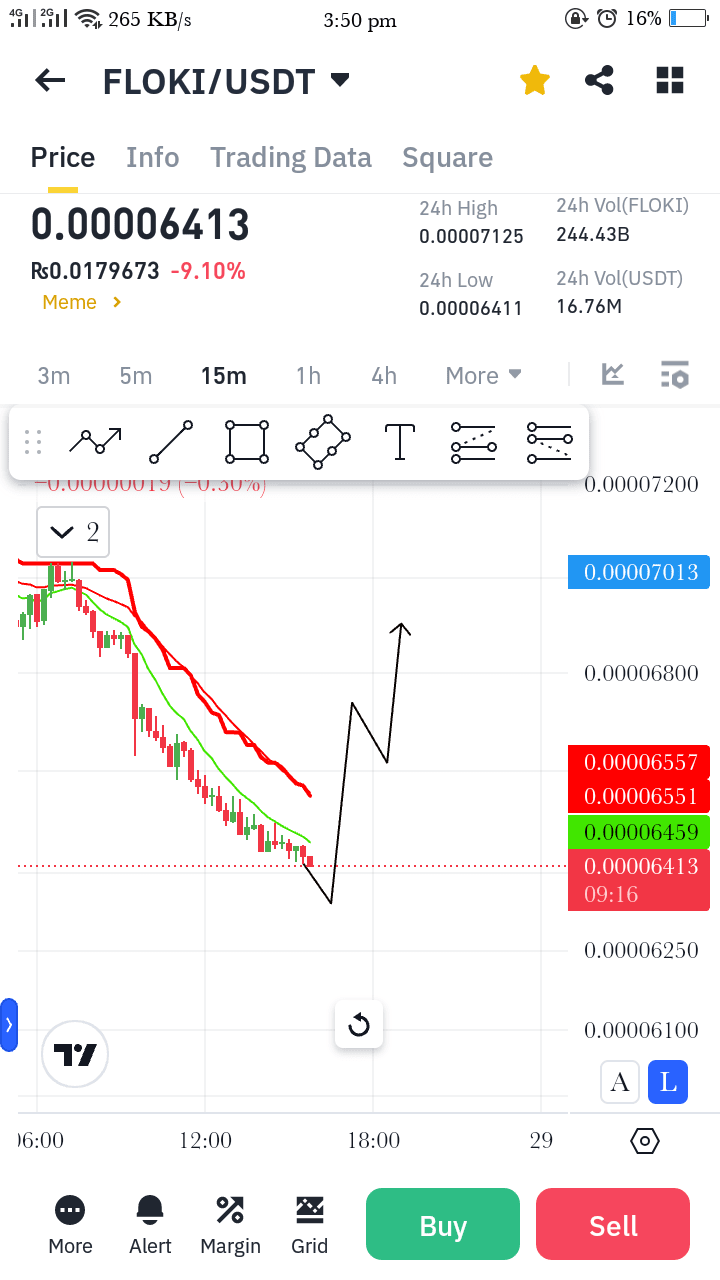The image size is (720, 1280).
Task: Open chart settings via the settings icon
Action: point(675,374)
